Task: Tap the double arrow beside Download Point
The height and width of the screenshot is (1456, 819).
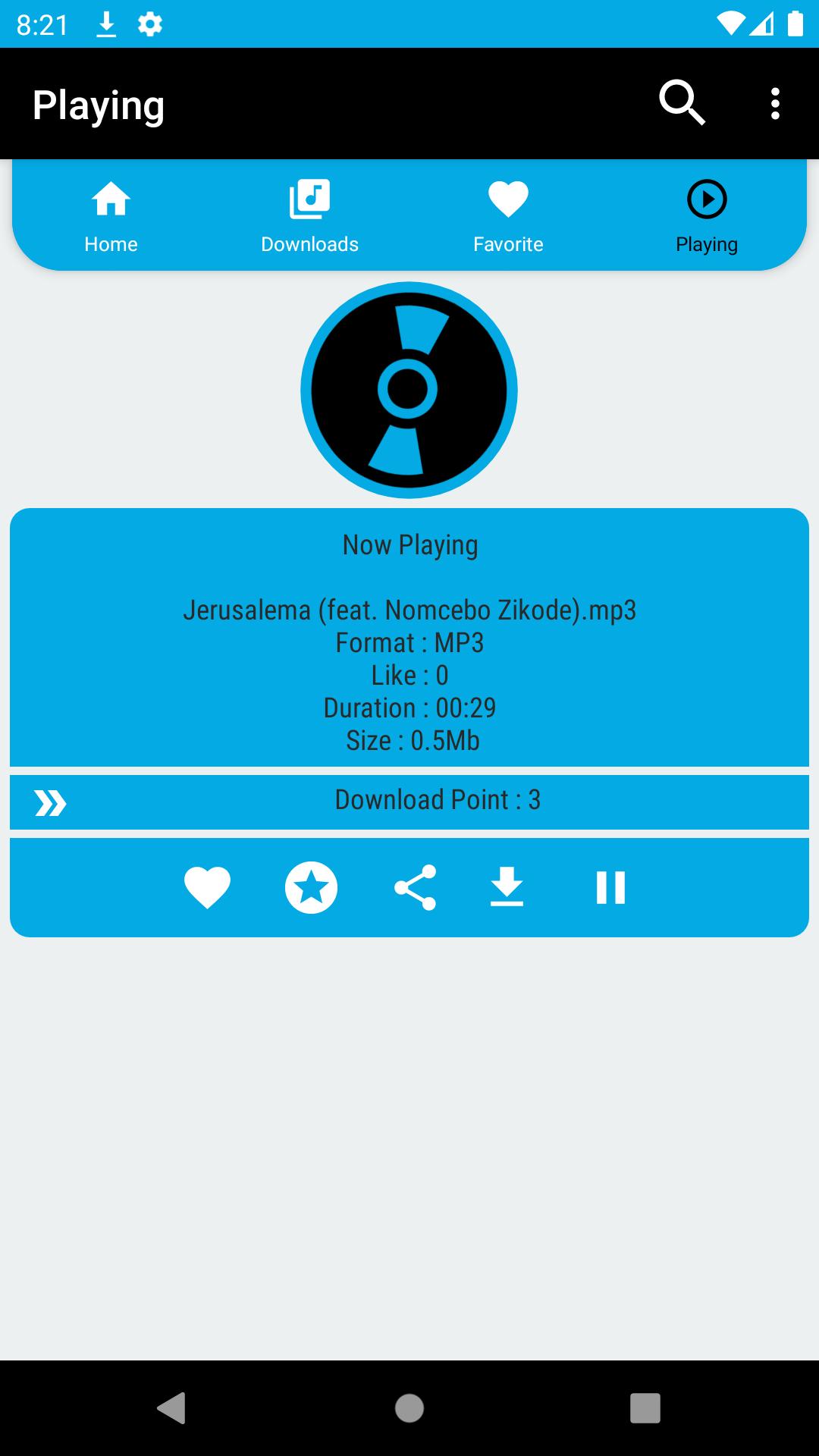Action: (51, 803)
